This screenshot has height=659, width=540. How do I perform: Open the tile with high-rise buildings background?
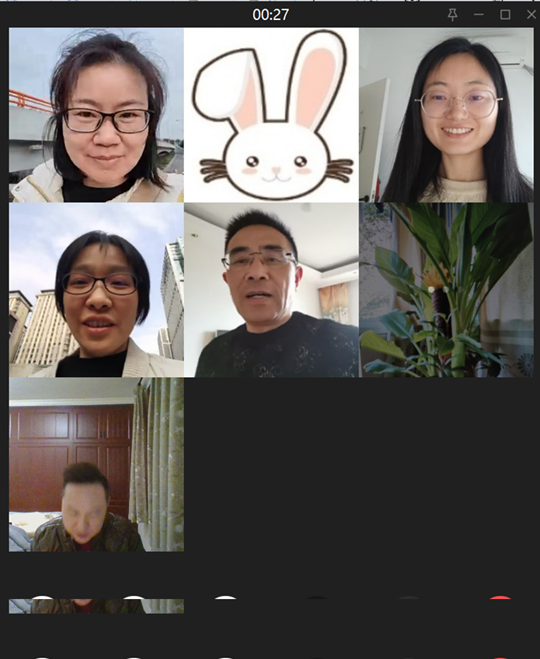(96, 290)
